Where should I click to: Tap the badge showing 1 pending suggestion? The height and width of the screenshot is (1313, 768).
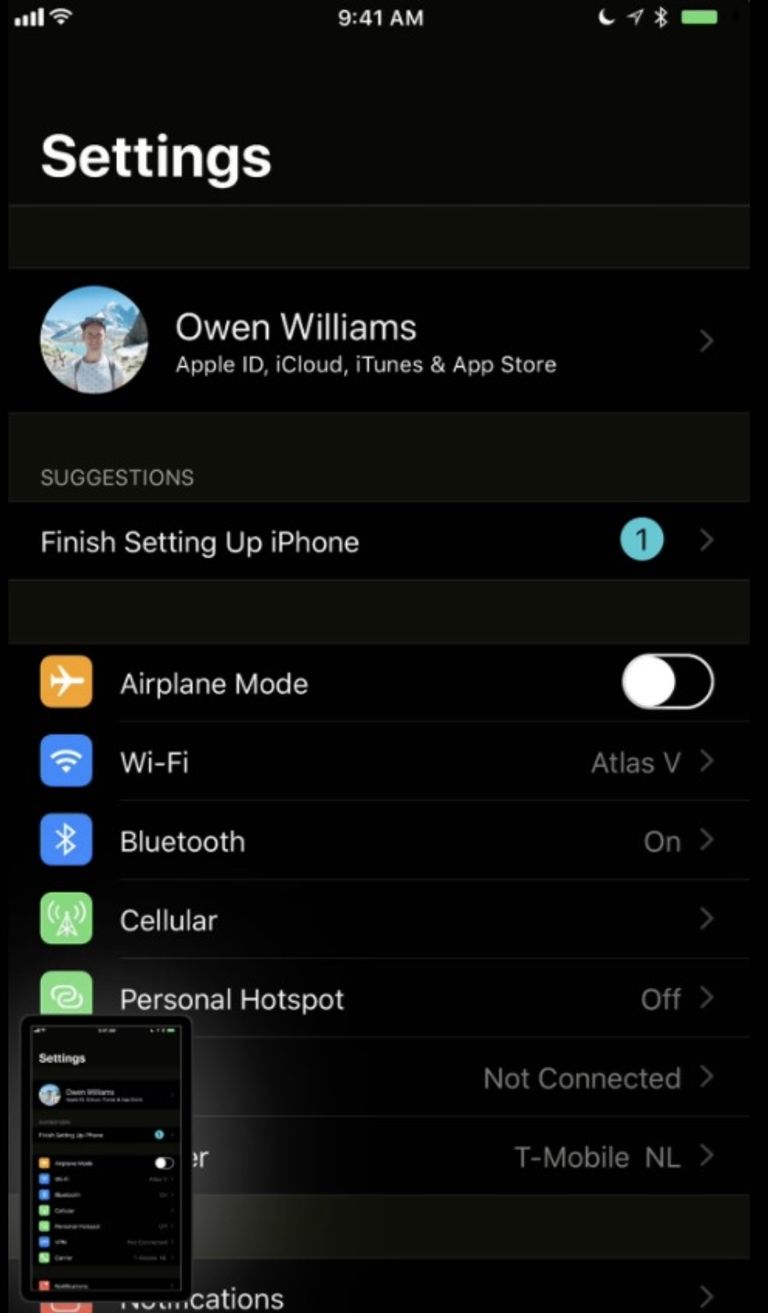pos(641,539)
